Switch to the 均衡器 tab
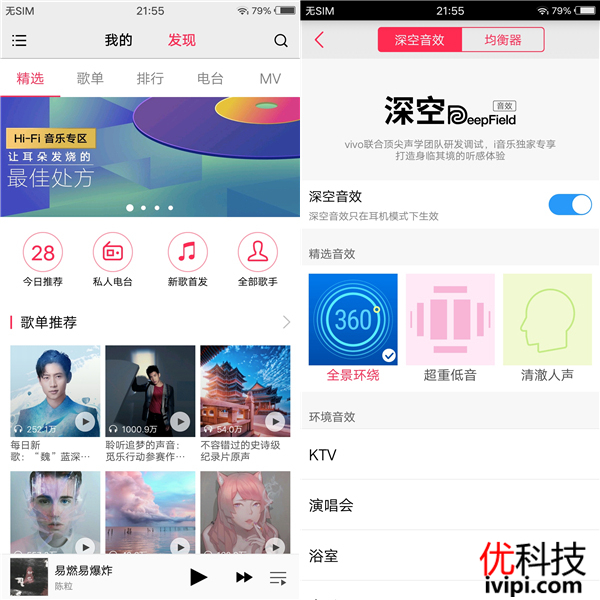The image size is (600, 600). (503, 40)
